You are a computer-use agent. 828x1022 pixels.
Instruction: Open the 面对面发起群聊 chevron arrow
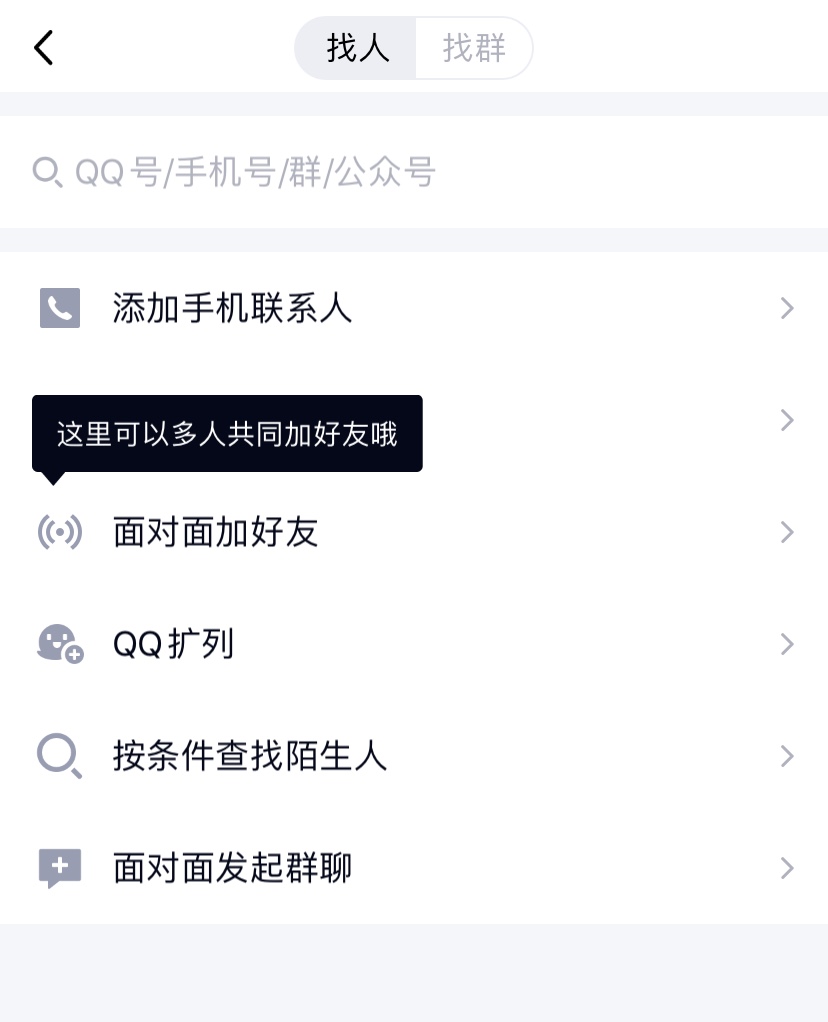(786, 868)
